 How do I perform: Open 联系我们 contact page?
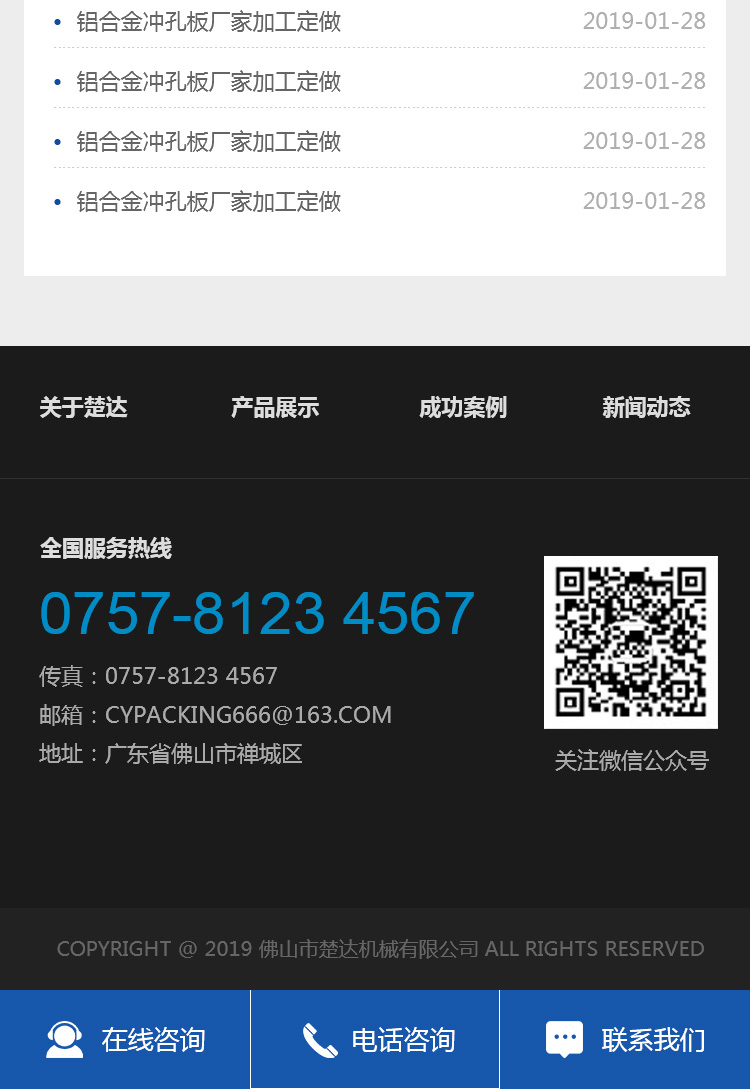click(625, 1040)
